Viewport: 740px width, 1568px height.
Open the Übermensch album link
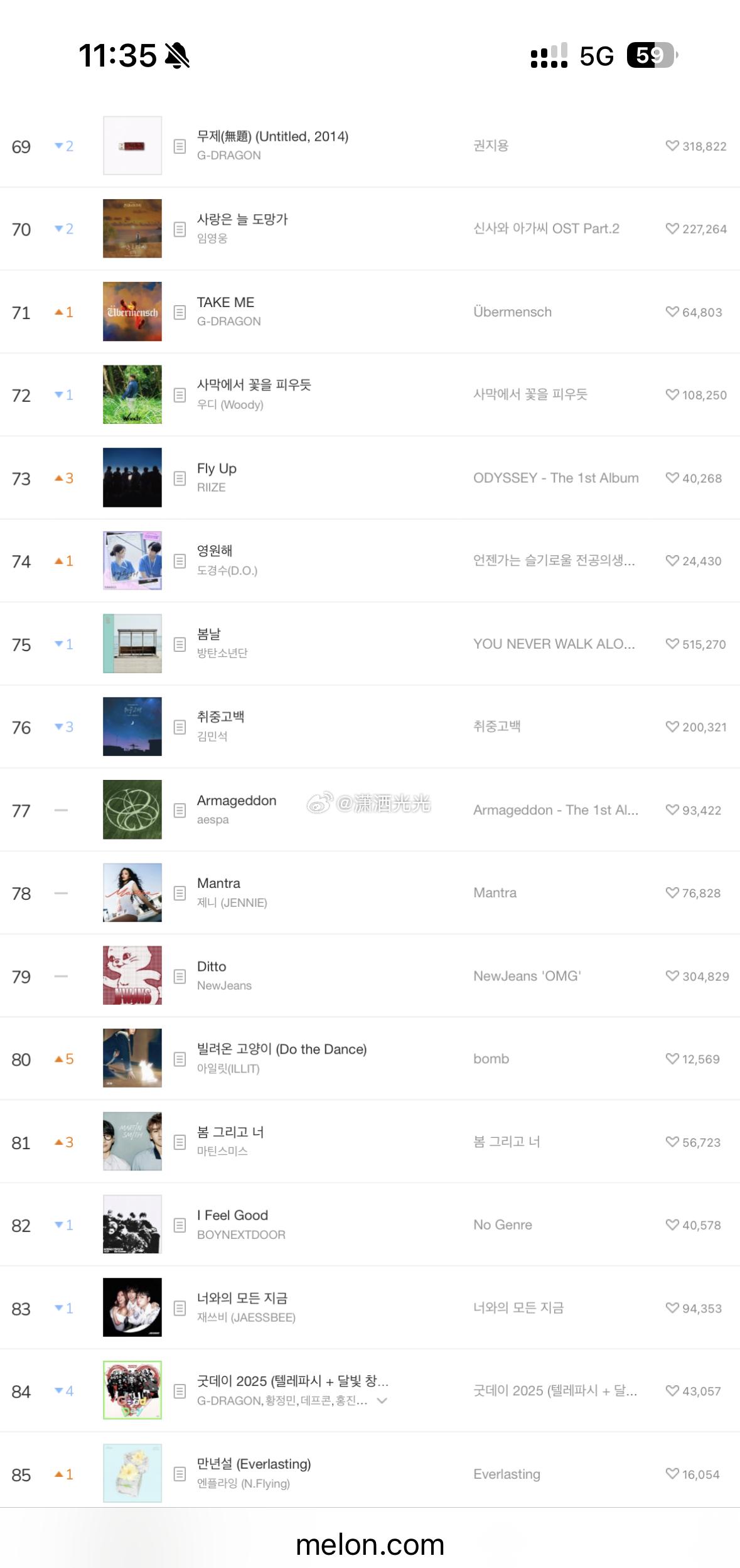point(512,312)
